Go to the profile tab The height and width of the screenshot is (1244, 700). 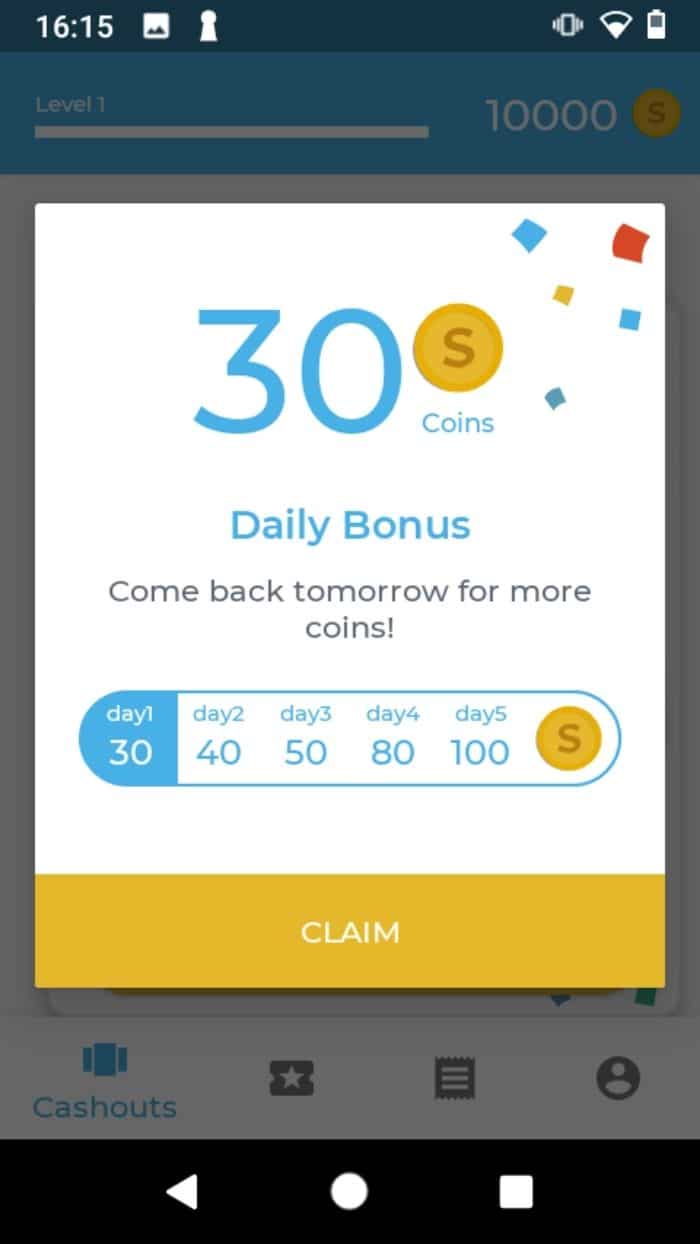(618, 1079)
